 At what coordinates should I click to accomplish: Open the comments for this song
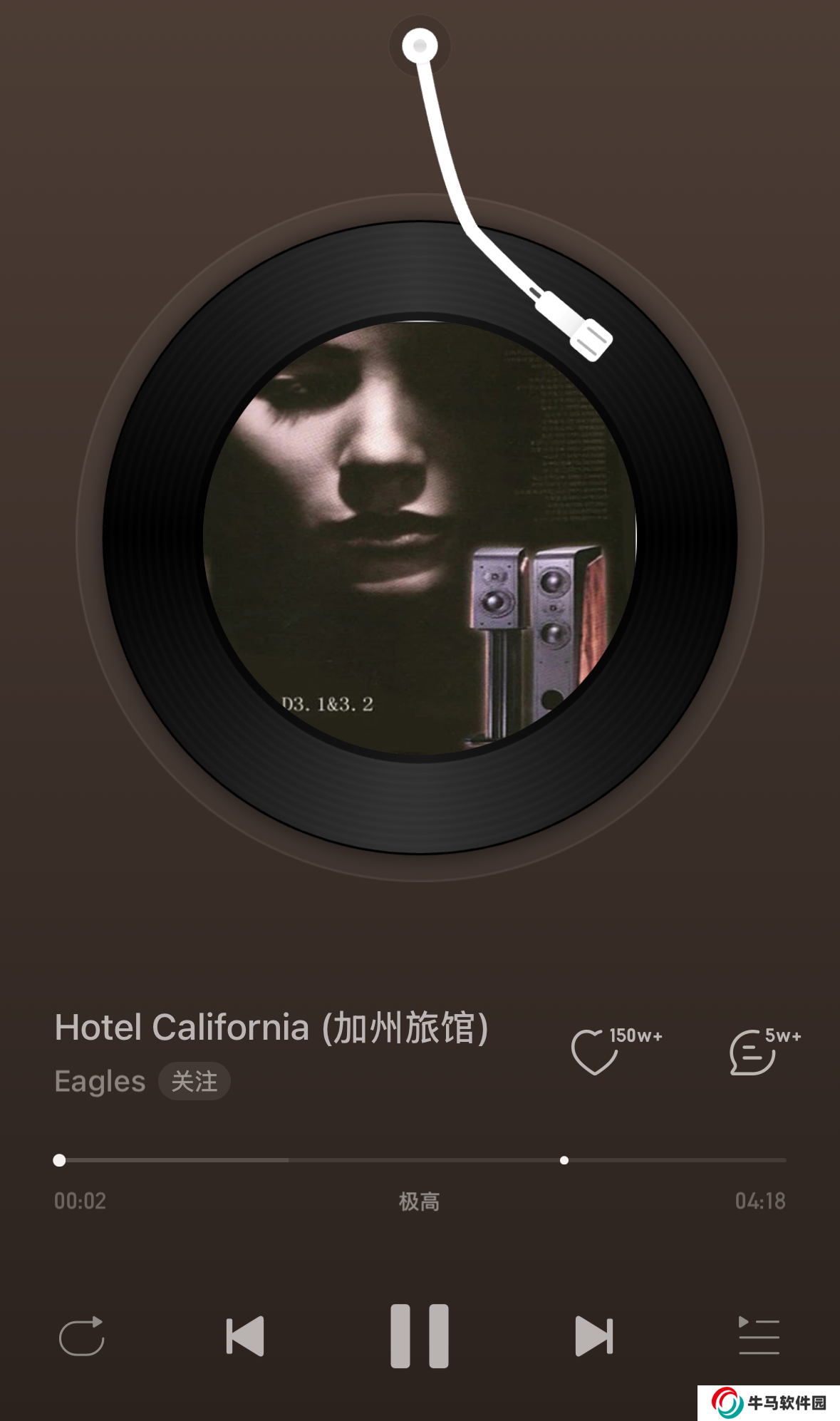(x=752, y=1052)
